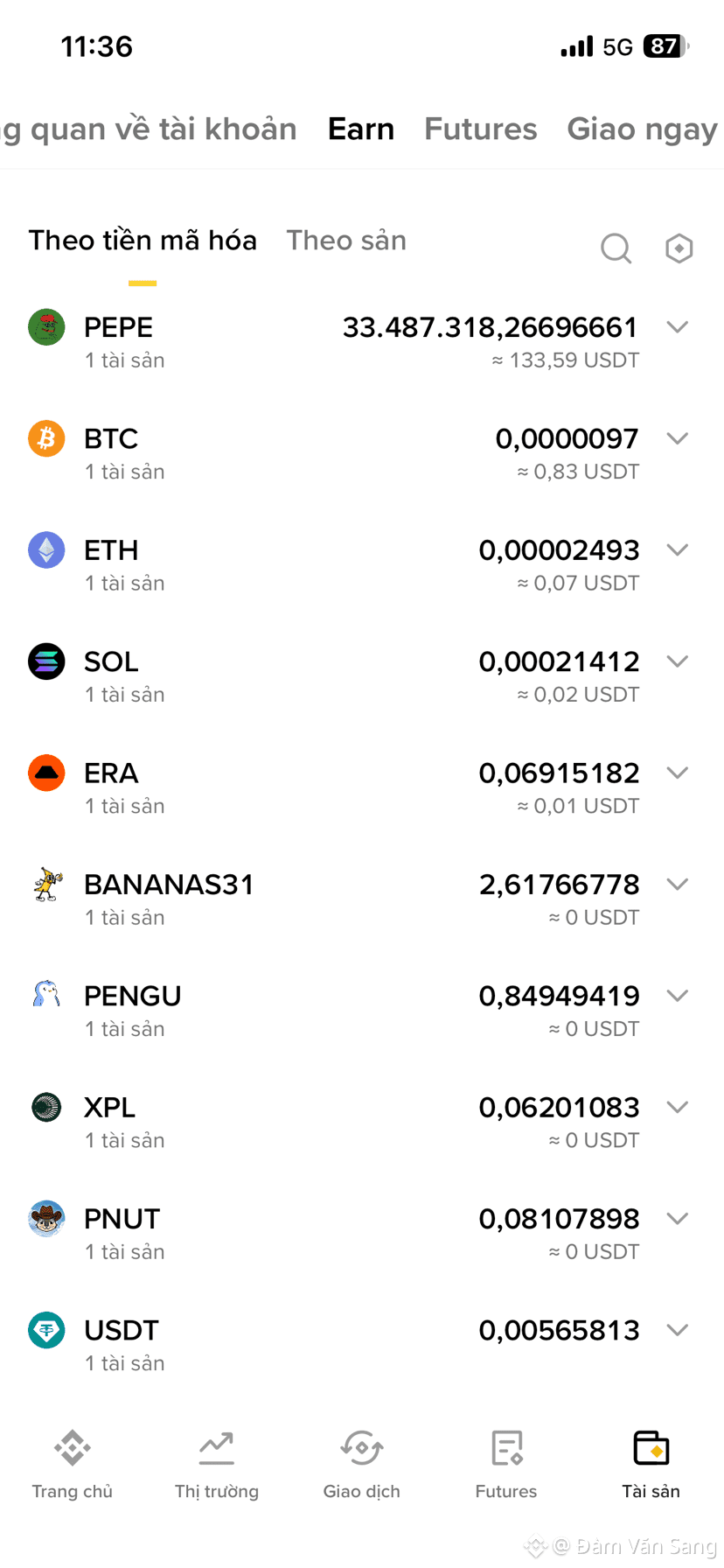Expand the SOL holdings chevron
The height and width of the screenshot is (1568, 724).
pos(677,661)
